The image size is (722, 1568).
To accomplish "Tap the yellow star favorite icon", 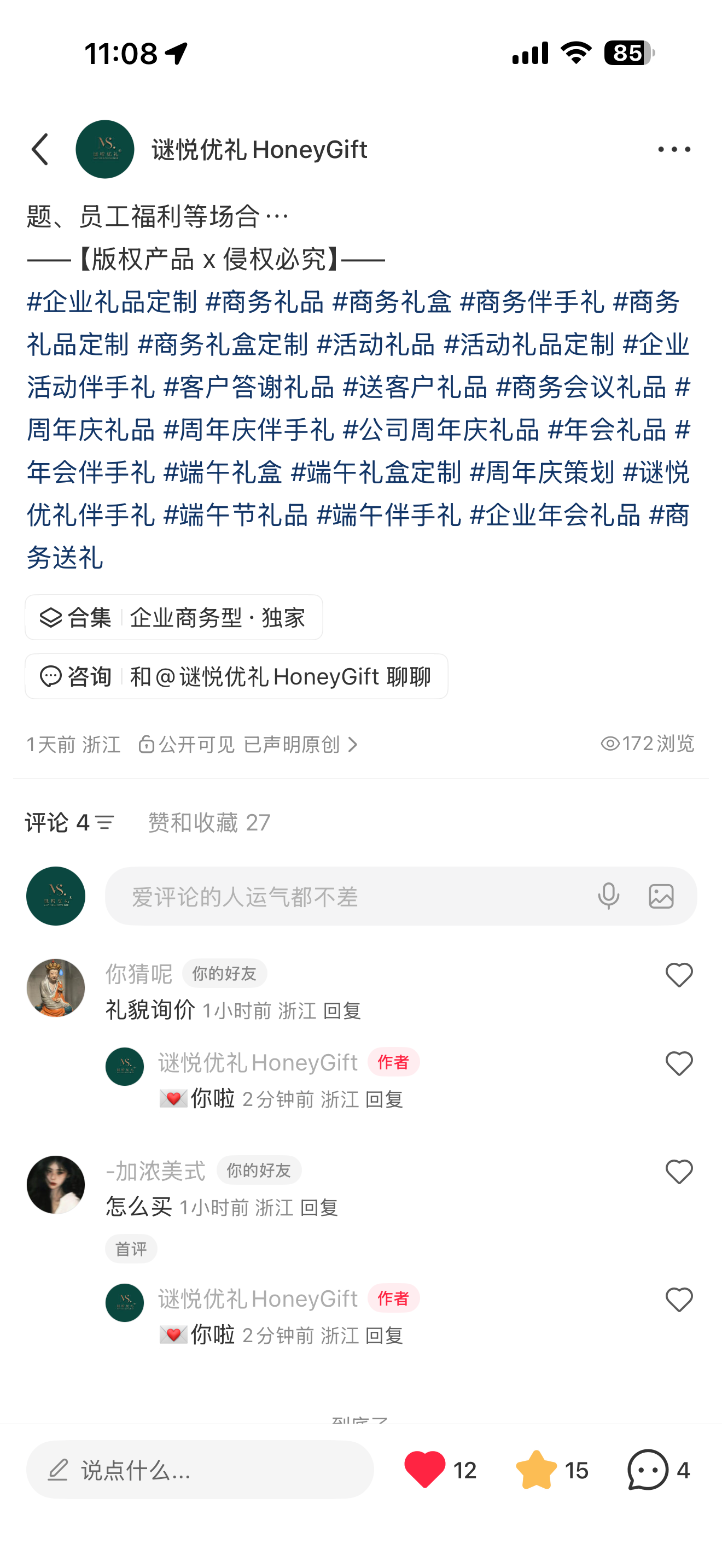I will tap(538, 1469).
